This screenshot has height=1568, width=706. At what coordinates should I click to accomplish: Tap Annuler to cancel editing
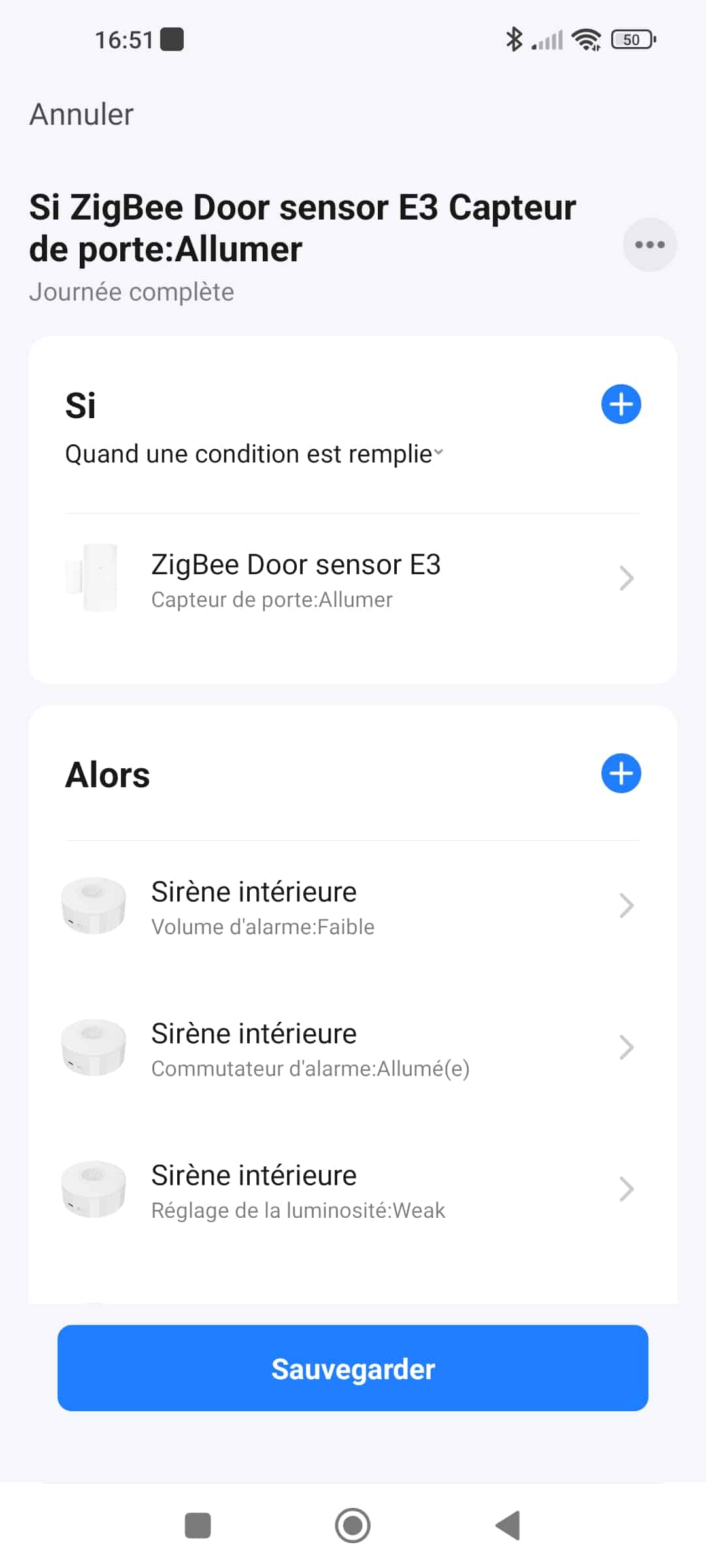click(82, 114)
